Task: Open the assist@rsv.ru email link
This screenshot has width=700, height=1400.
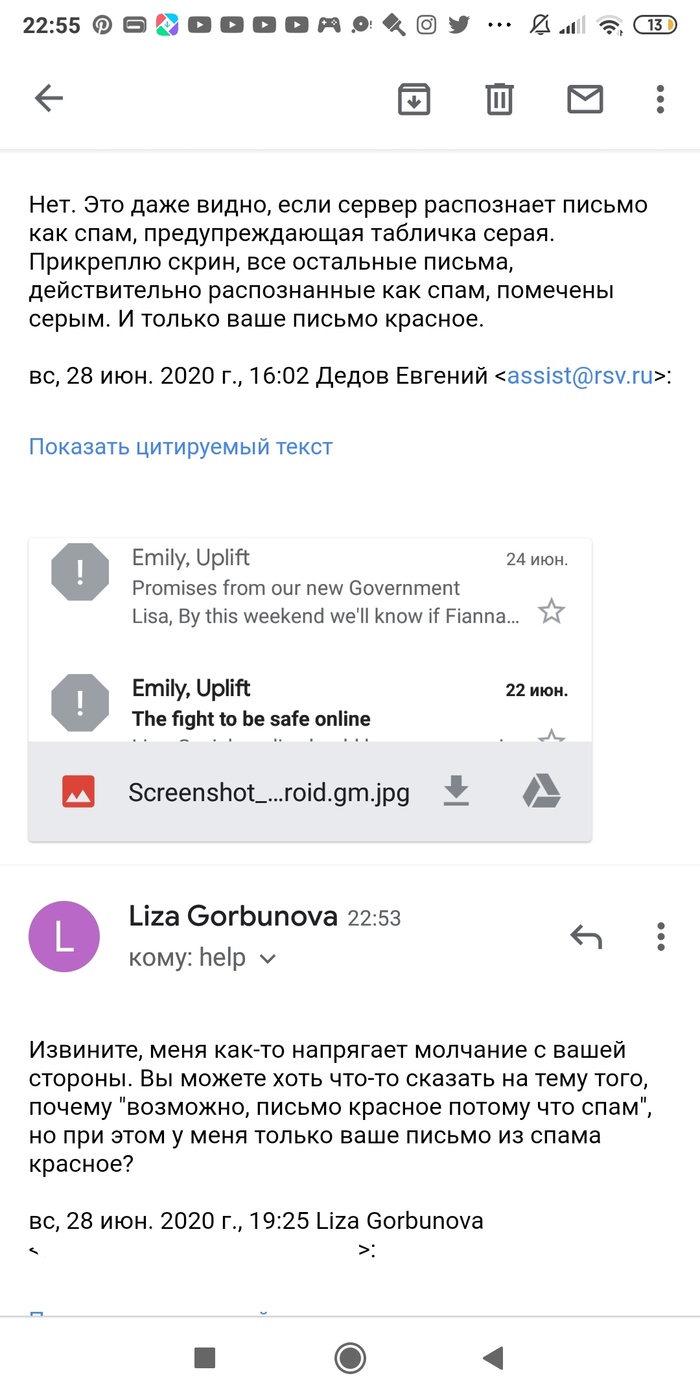Action: coord(580,377)
